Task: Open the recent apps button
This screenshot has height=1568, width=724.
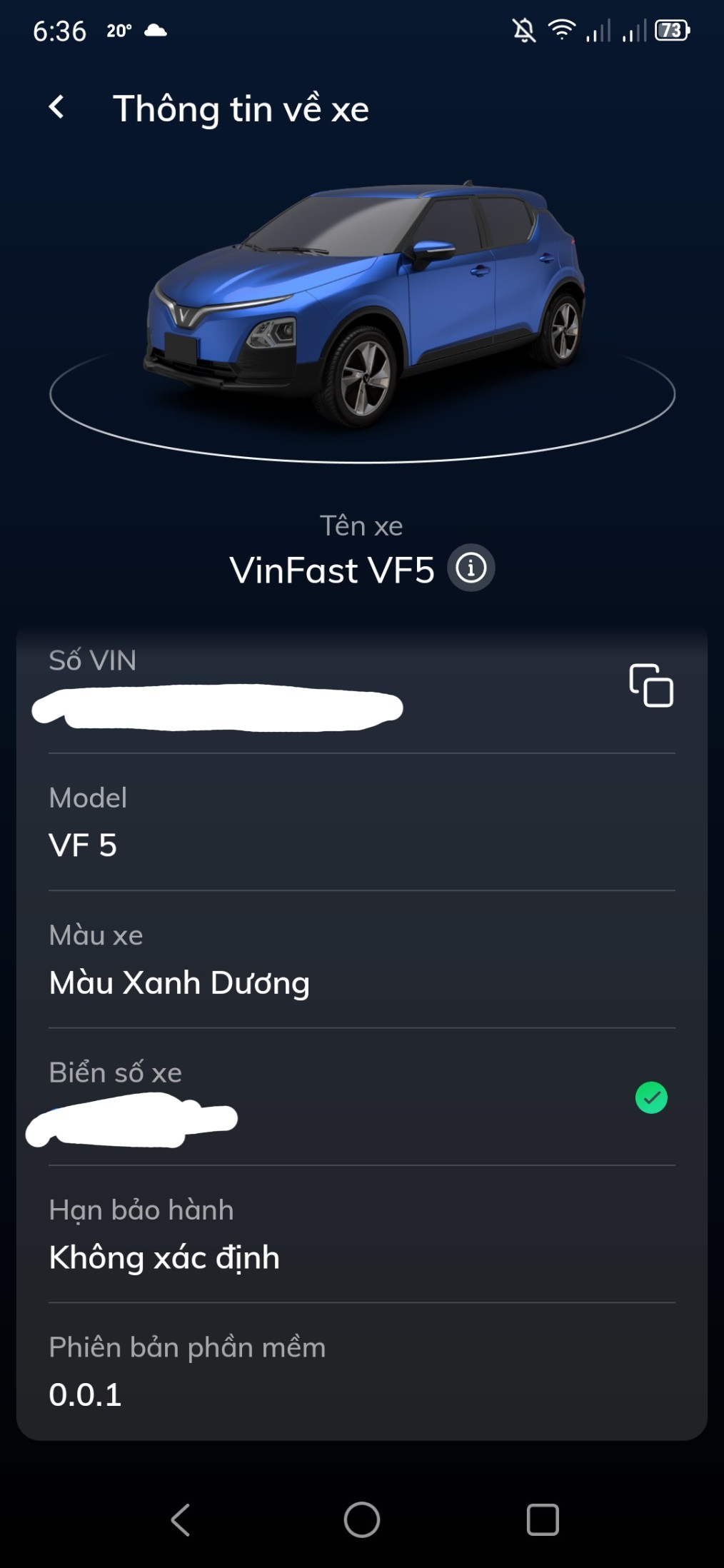Action: click(542, 1519)
